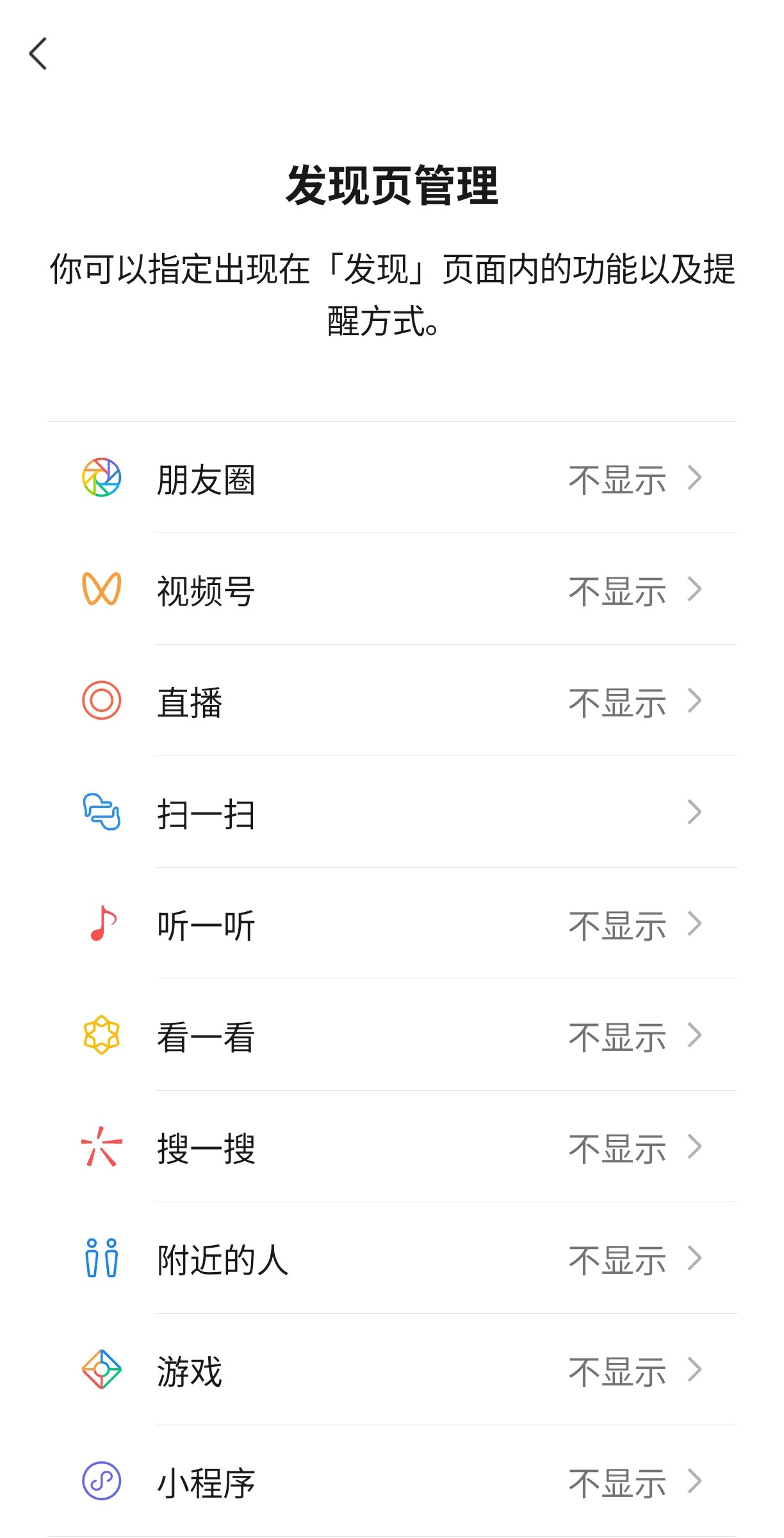Image resolution: width=784 pixels, height=1538 pixels.
Task: Open 看一看 display options
Action: pos(392,1036)
